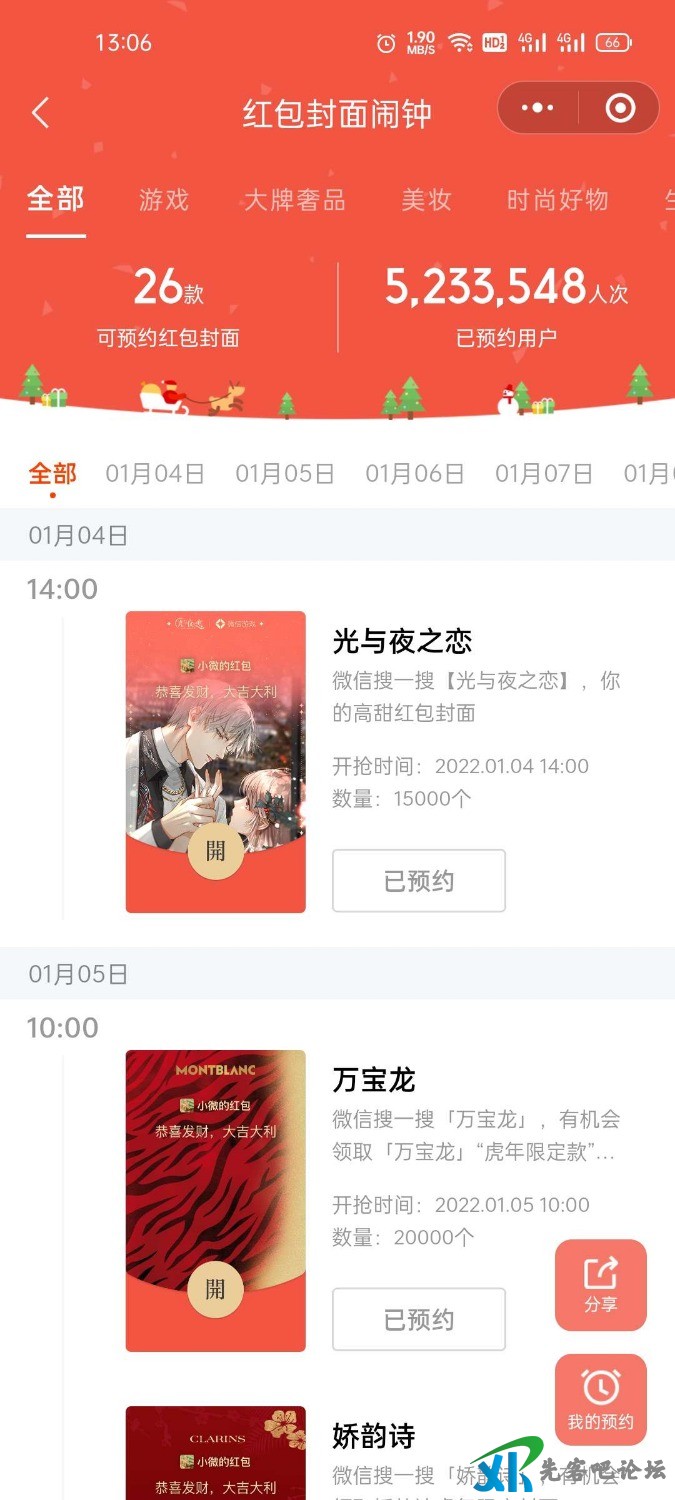The height and width of the screenshot is (1500, 675).
Task: Switch to the 大牌奢品 category tab
Action: (295, 200)
